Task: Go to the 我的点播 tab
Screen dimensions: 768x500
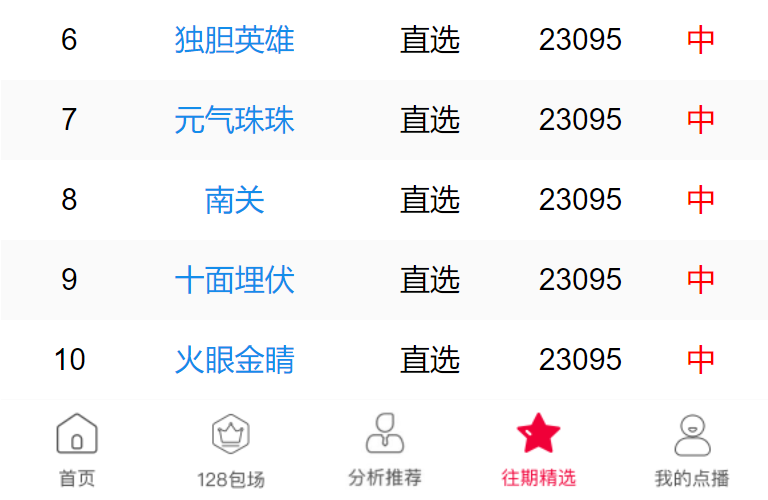Action: pyautogui.click(x=692, y=450)
